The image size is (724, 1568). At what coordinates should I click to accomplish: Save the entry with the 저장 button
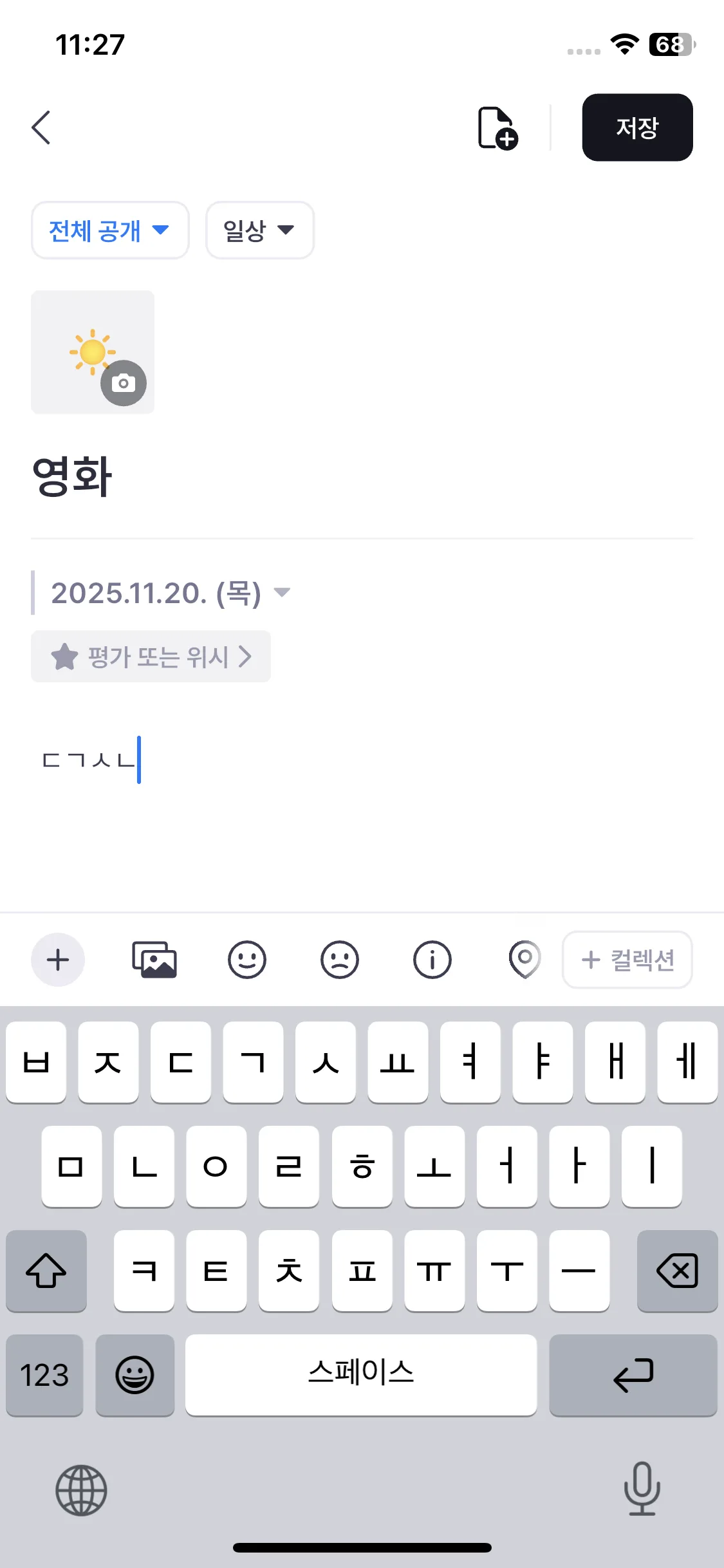point(636,127)
